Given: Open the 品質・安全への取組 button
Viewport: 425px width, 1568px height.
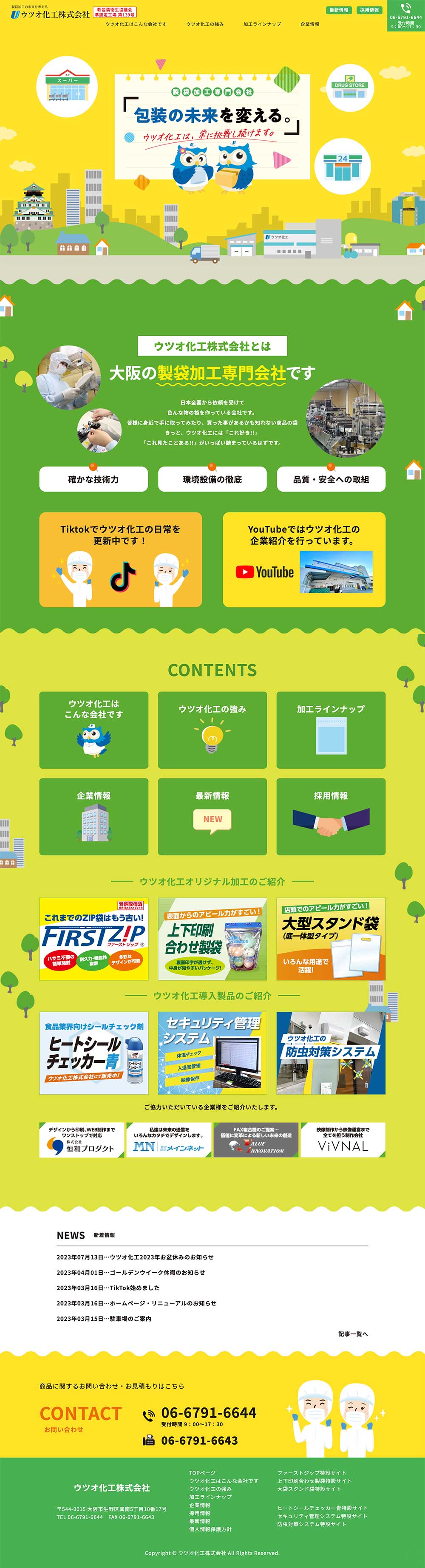Looking at the screenshot, I should [x=331, y=479].
